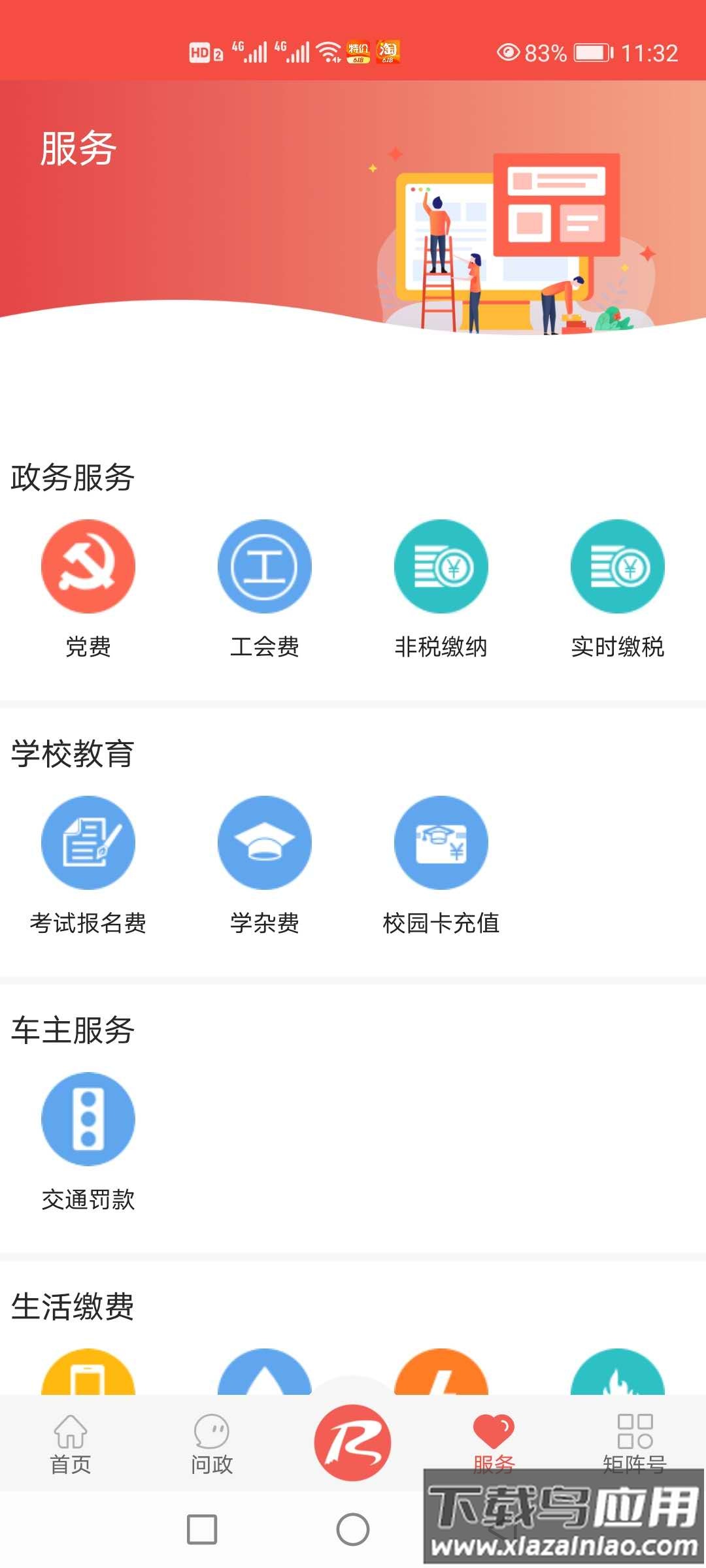Select the 学杂费 tuition fee icon

[265, 843]
